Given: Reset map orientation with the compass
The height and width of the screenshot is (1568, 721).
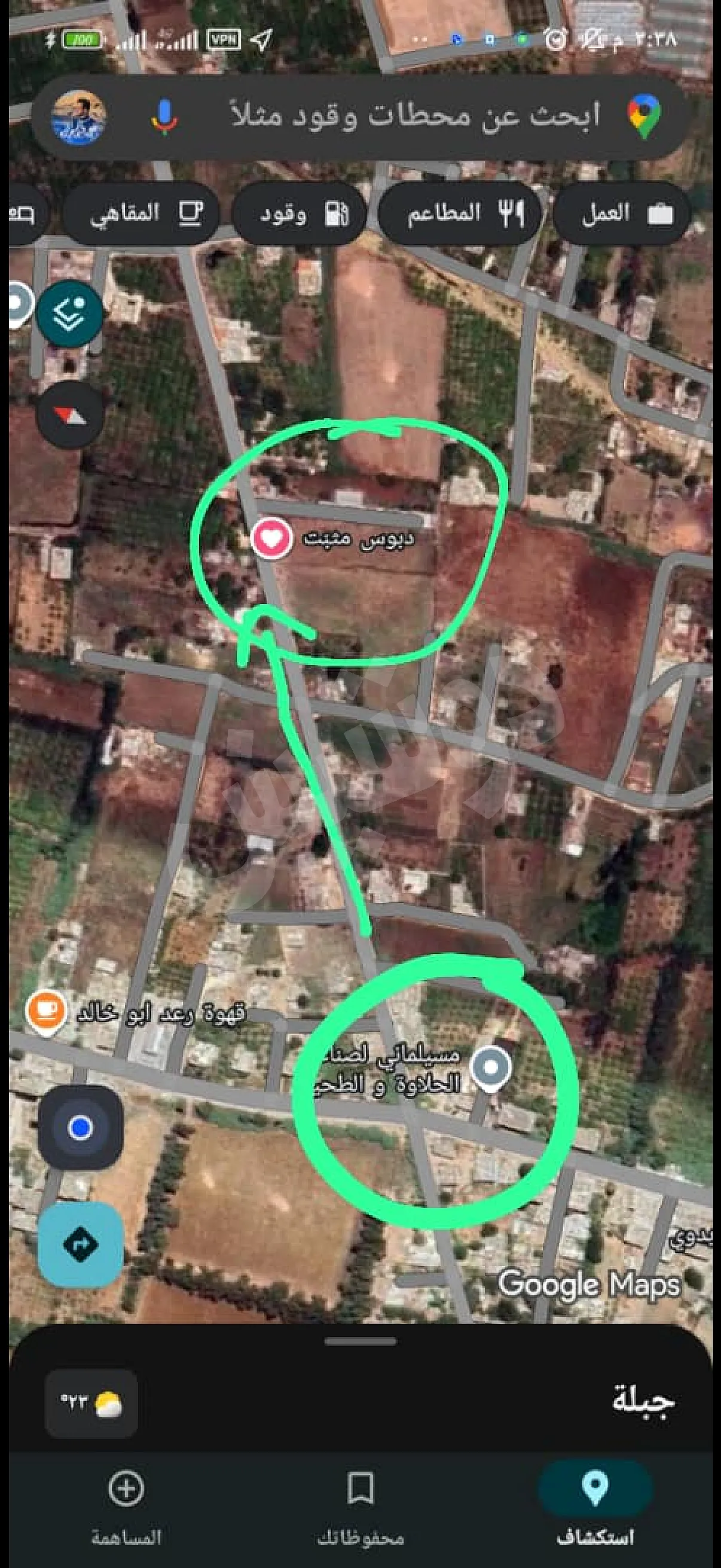Looking at the screenshot, I should point(69,415).
